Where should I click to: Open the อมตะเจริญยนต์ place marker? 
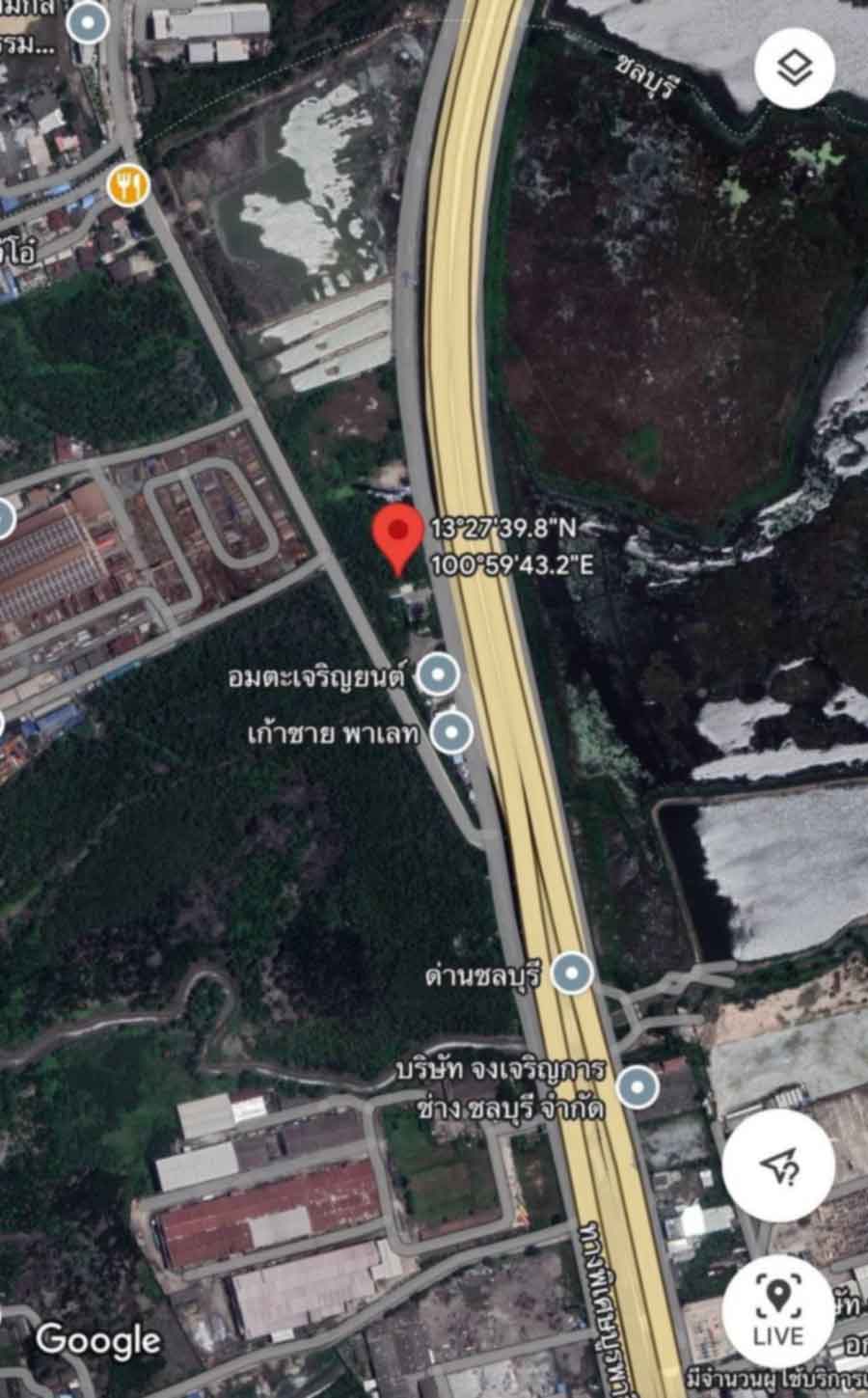tap(439, 674)
